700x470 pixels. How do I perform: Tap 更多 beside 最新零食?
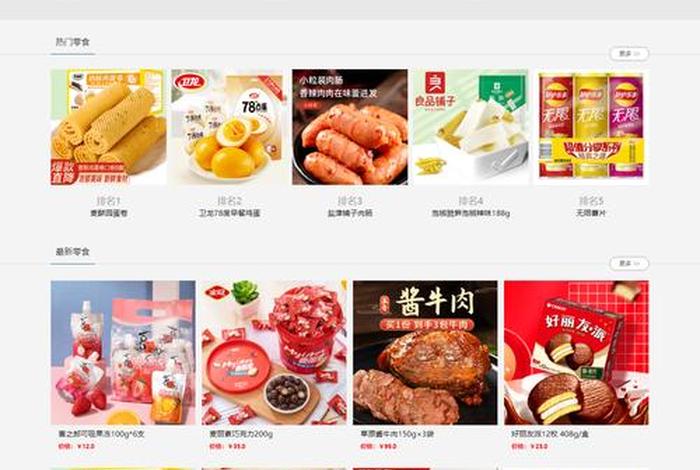point(628,263)
